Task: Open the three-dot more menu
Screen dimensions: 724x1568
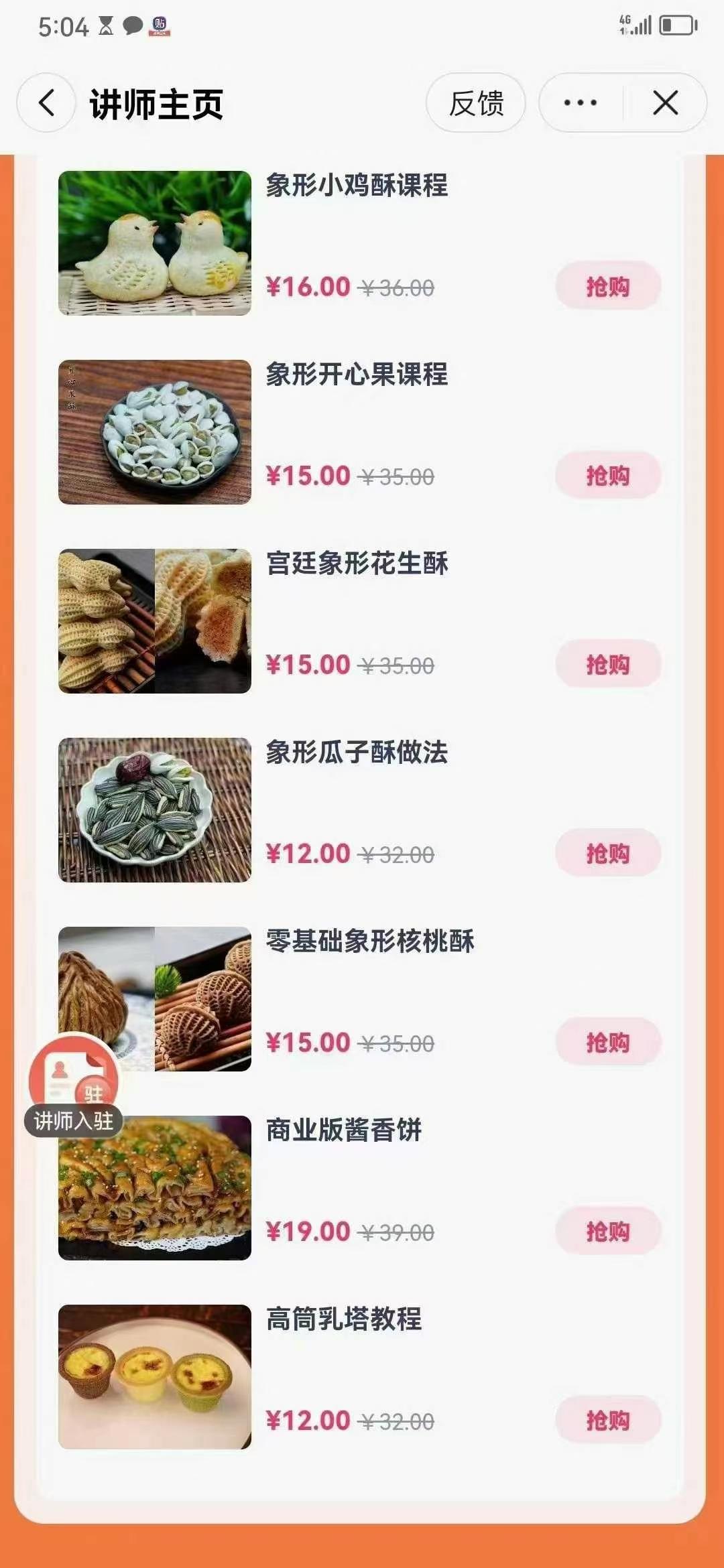Action: [x=581, y=103]
